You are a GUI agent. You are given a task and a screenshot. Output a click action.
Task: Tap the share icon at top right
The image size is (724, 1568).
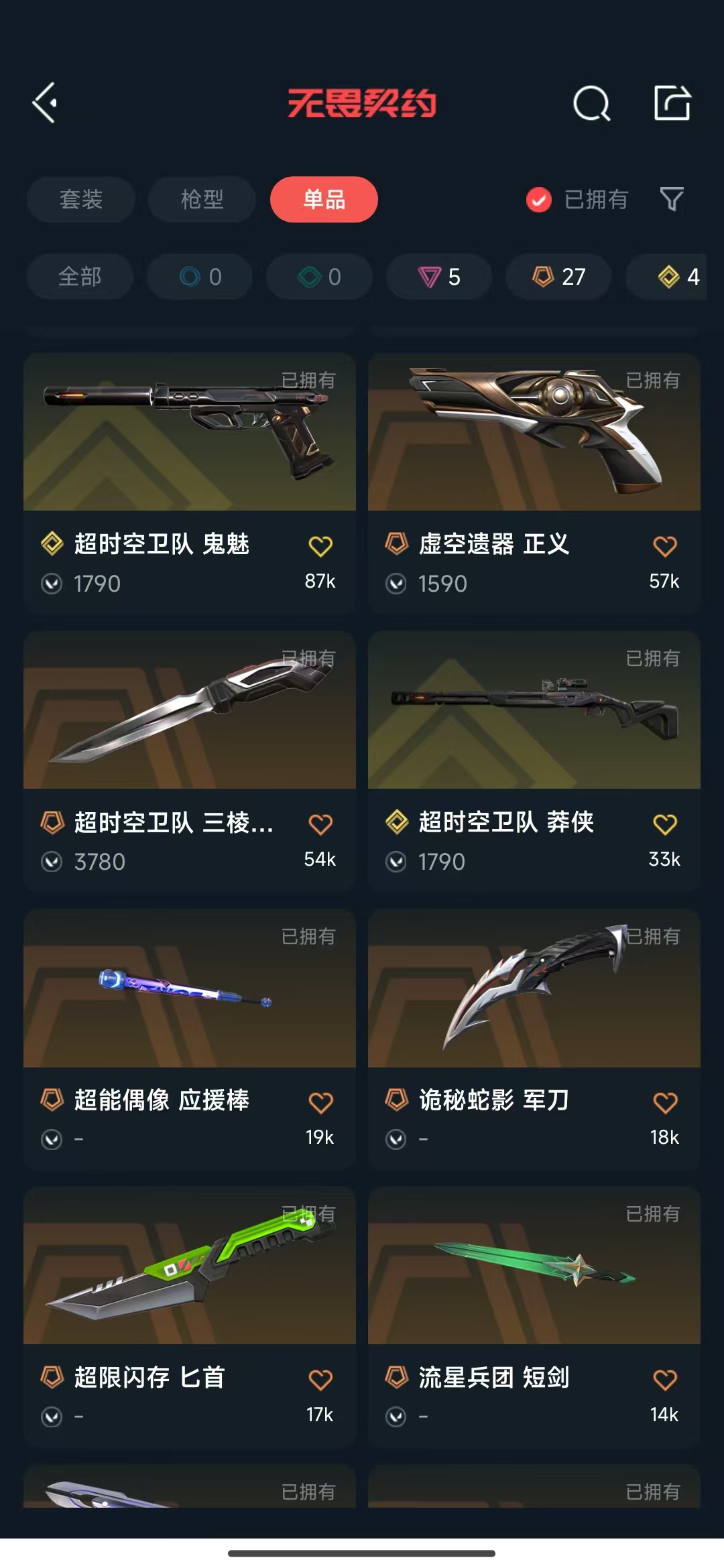point(672,103)
